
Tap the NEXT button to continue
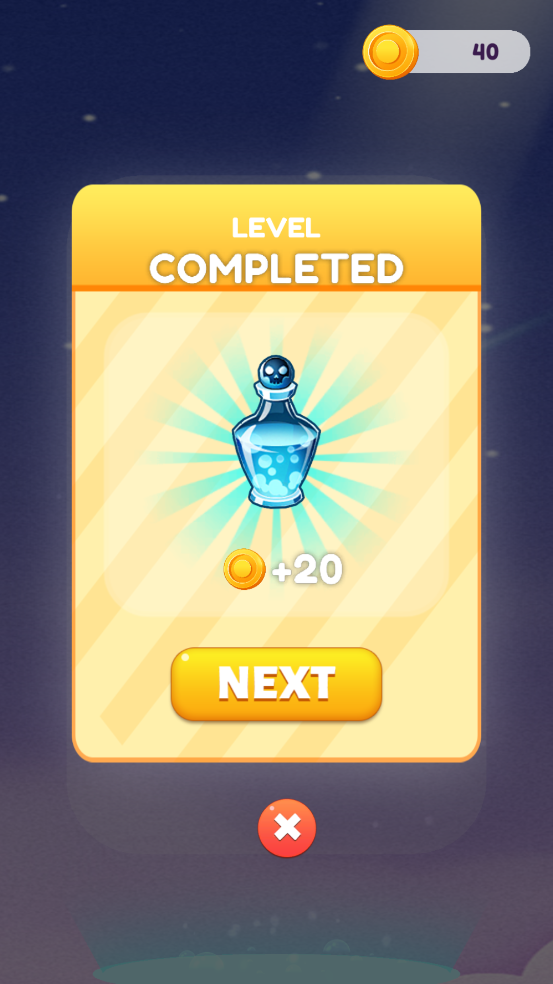[276, 683]
